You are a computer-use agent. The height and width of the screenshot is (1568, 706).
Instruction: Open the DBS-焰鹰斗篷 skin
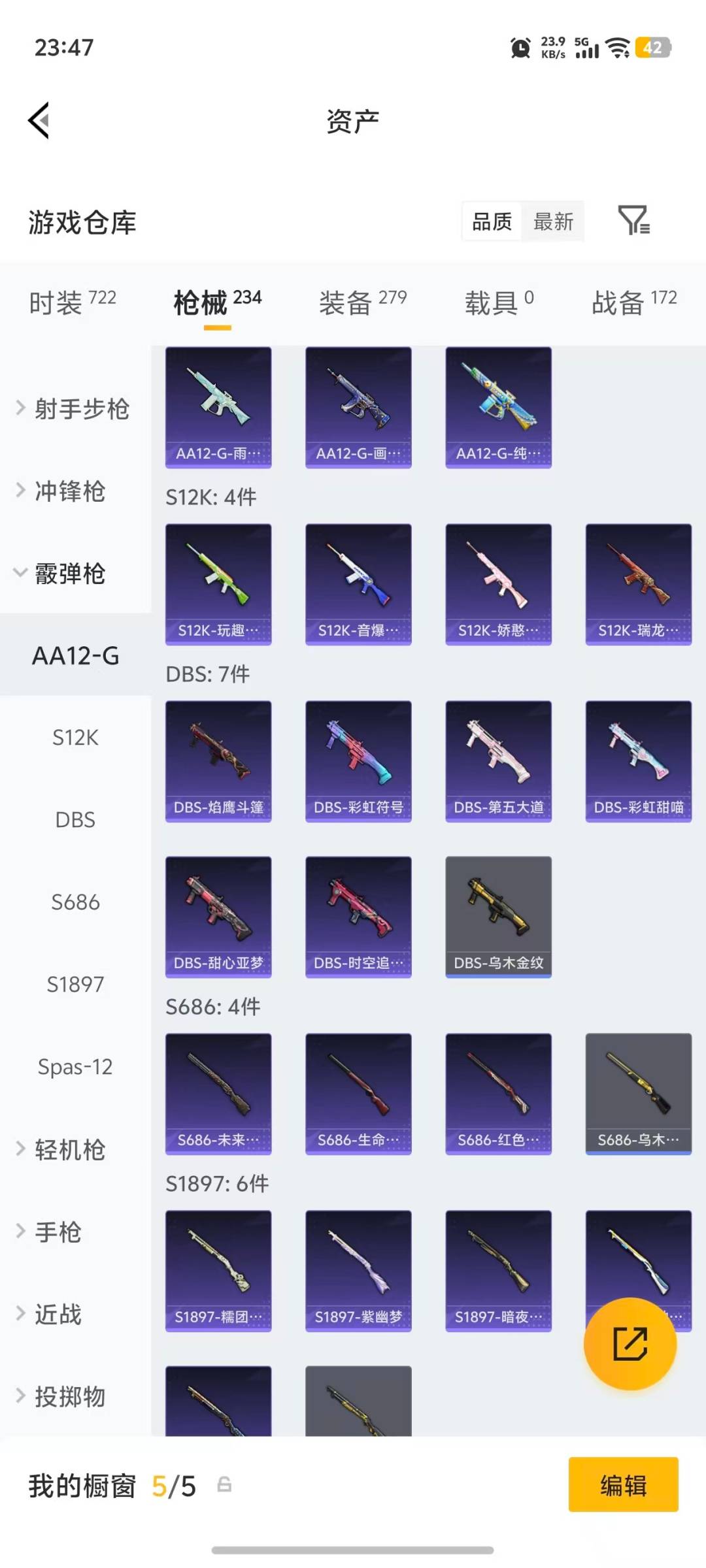218,760
